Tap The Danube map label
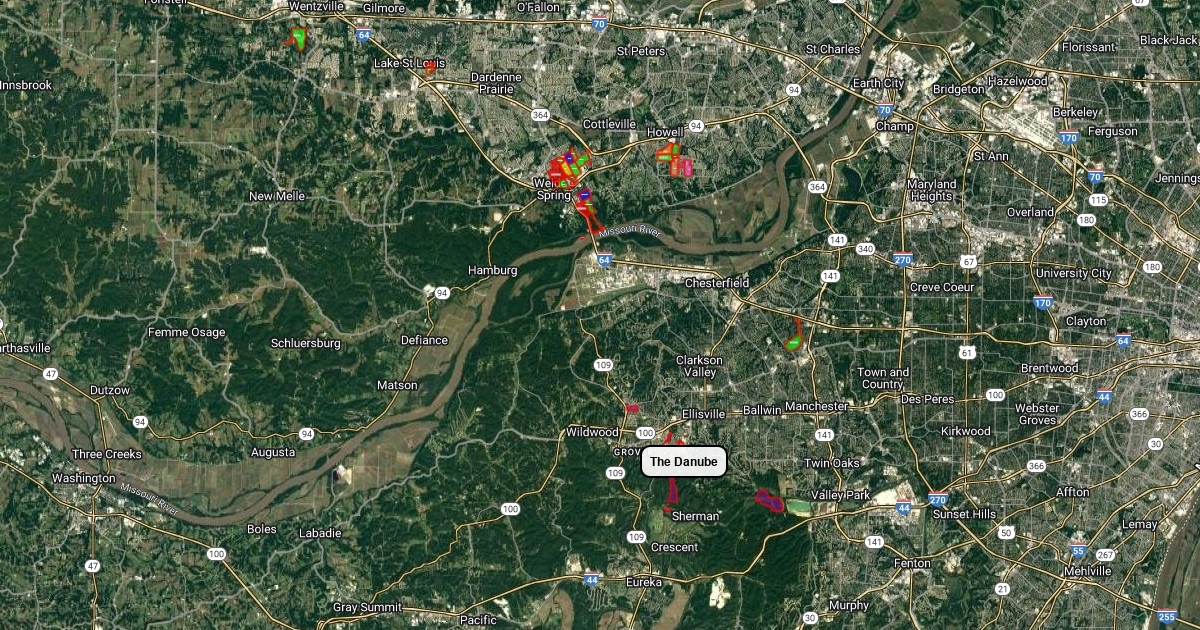 coord(683,462)
